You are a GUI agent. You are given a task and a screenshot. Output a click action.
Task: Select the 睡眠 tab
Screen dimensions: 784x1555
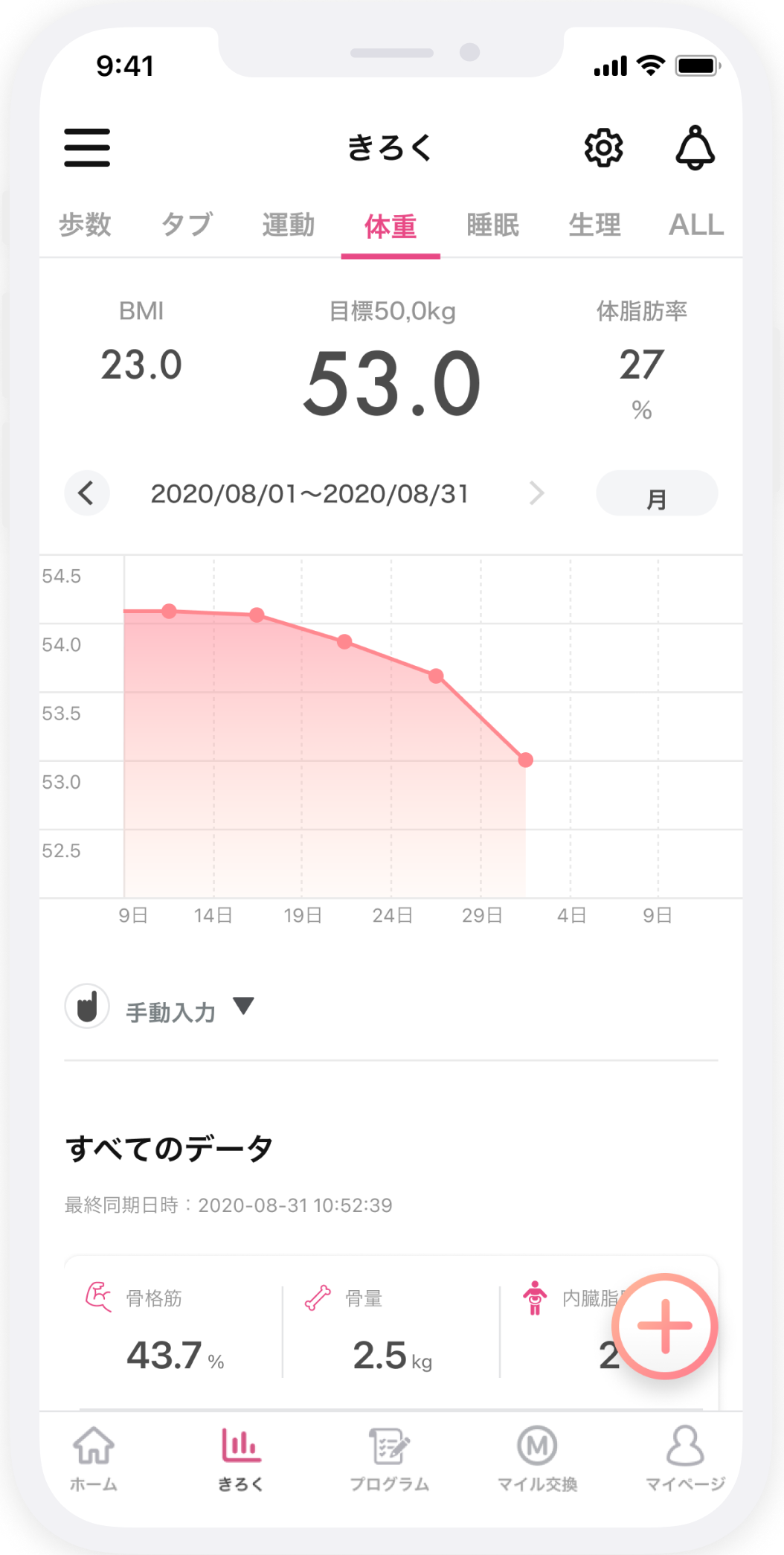click(x=492, y=225)
